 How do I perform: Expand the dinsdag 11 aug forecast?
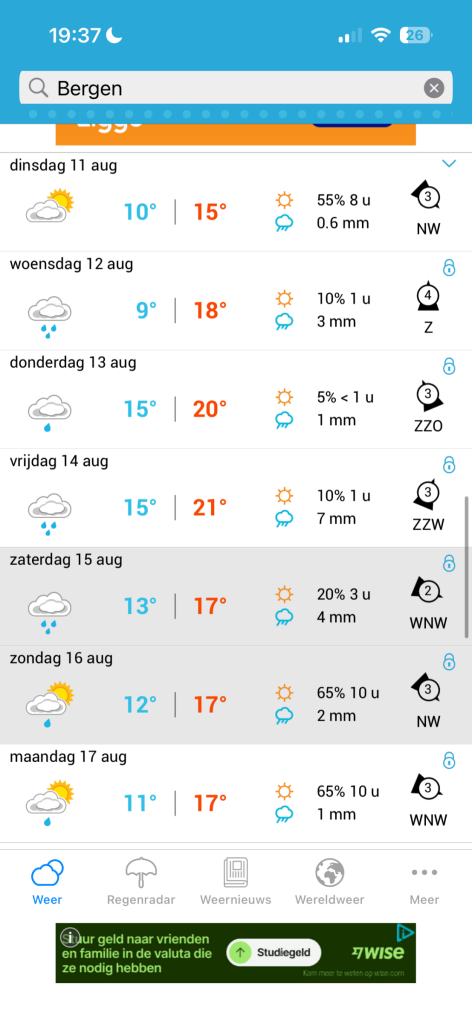(448, 163)
